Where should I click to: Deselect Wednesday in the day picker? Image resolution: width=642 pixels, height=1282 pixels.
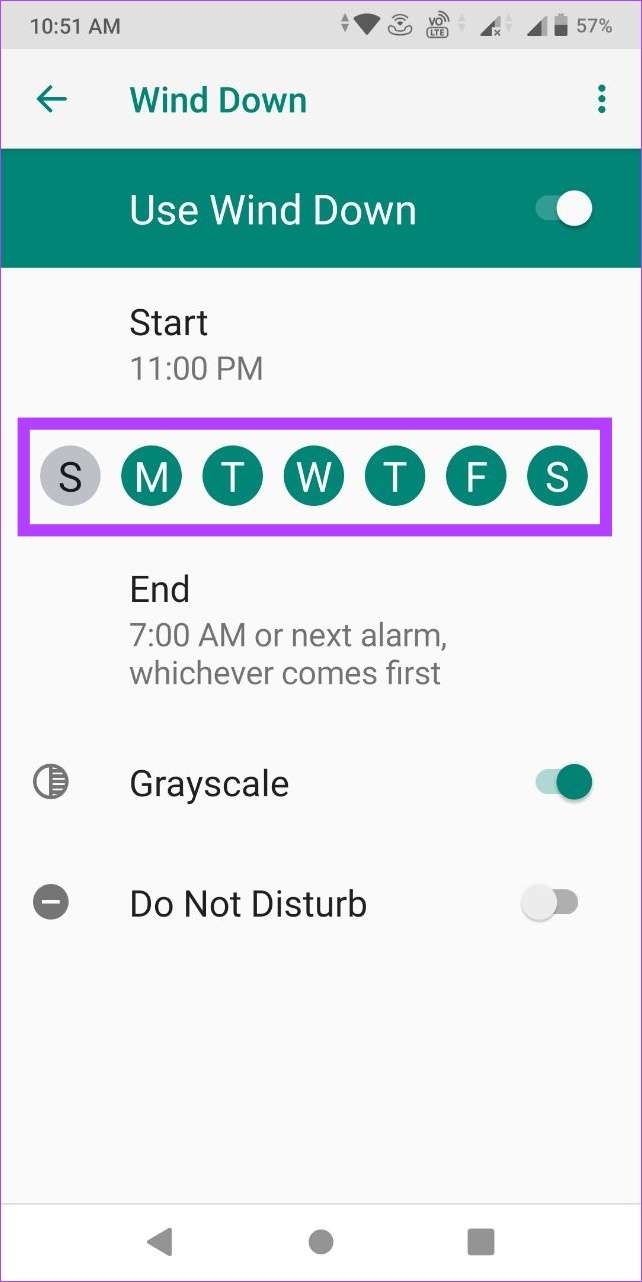pyautogui.click(x=314, y=477)
